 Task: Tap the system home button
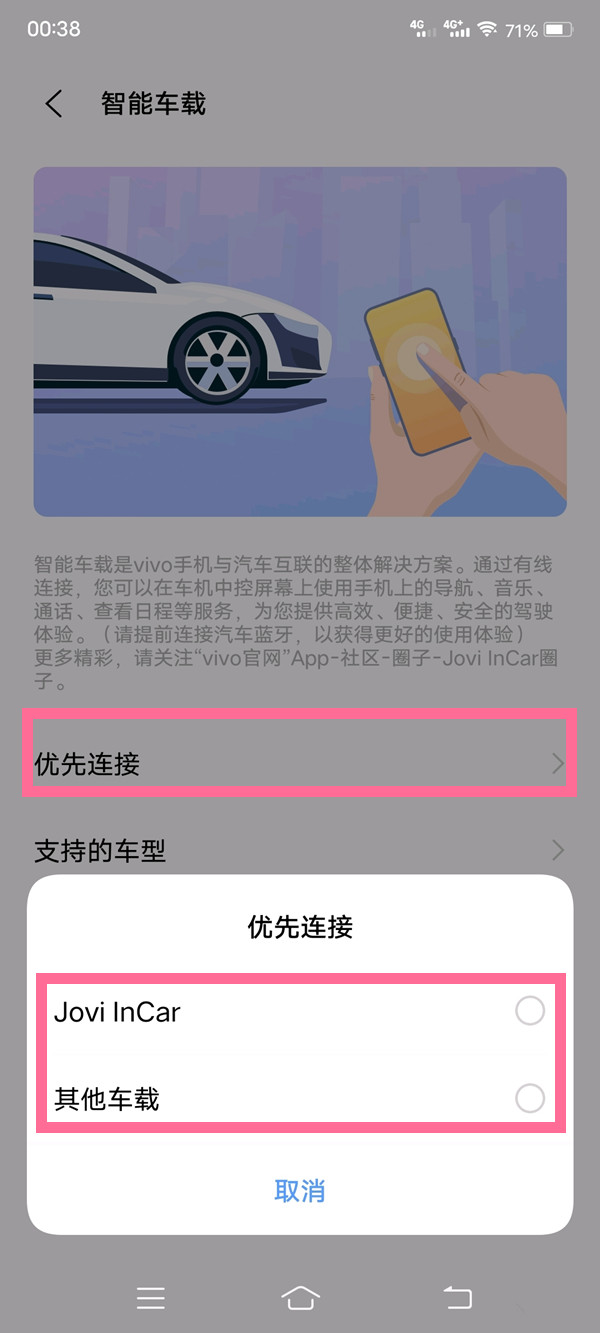click(x=300, y=1298)
